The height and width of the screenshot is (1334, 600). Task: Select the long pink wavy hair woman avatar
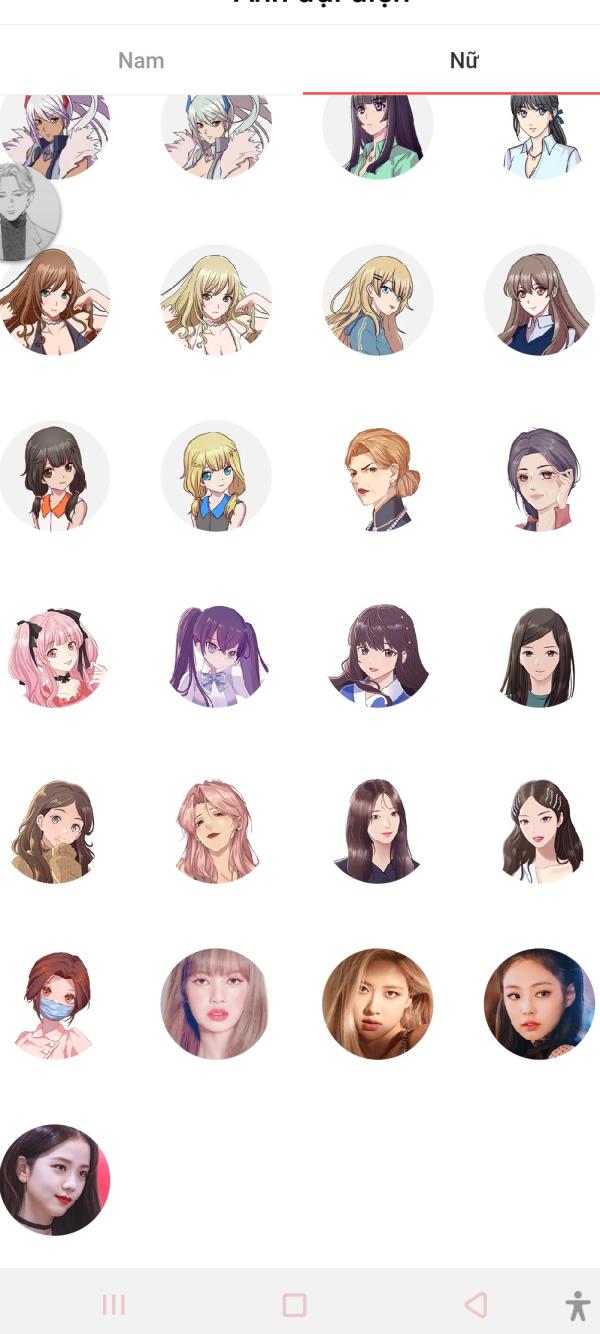216,829
